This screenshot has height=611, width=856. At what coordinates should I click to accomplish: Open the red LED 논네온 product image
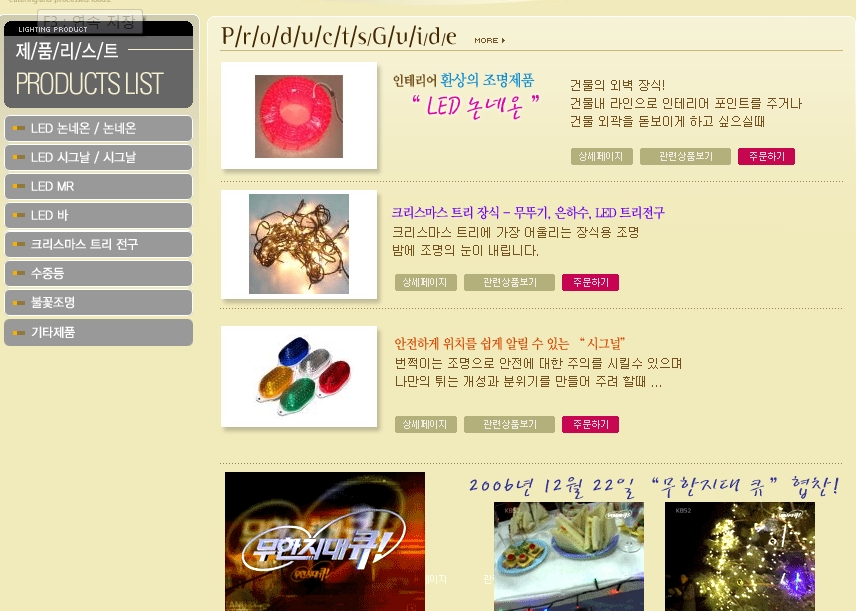tap(298, 116)
